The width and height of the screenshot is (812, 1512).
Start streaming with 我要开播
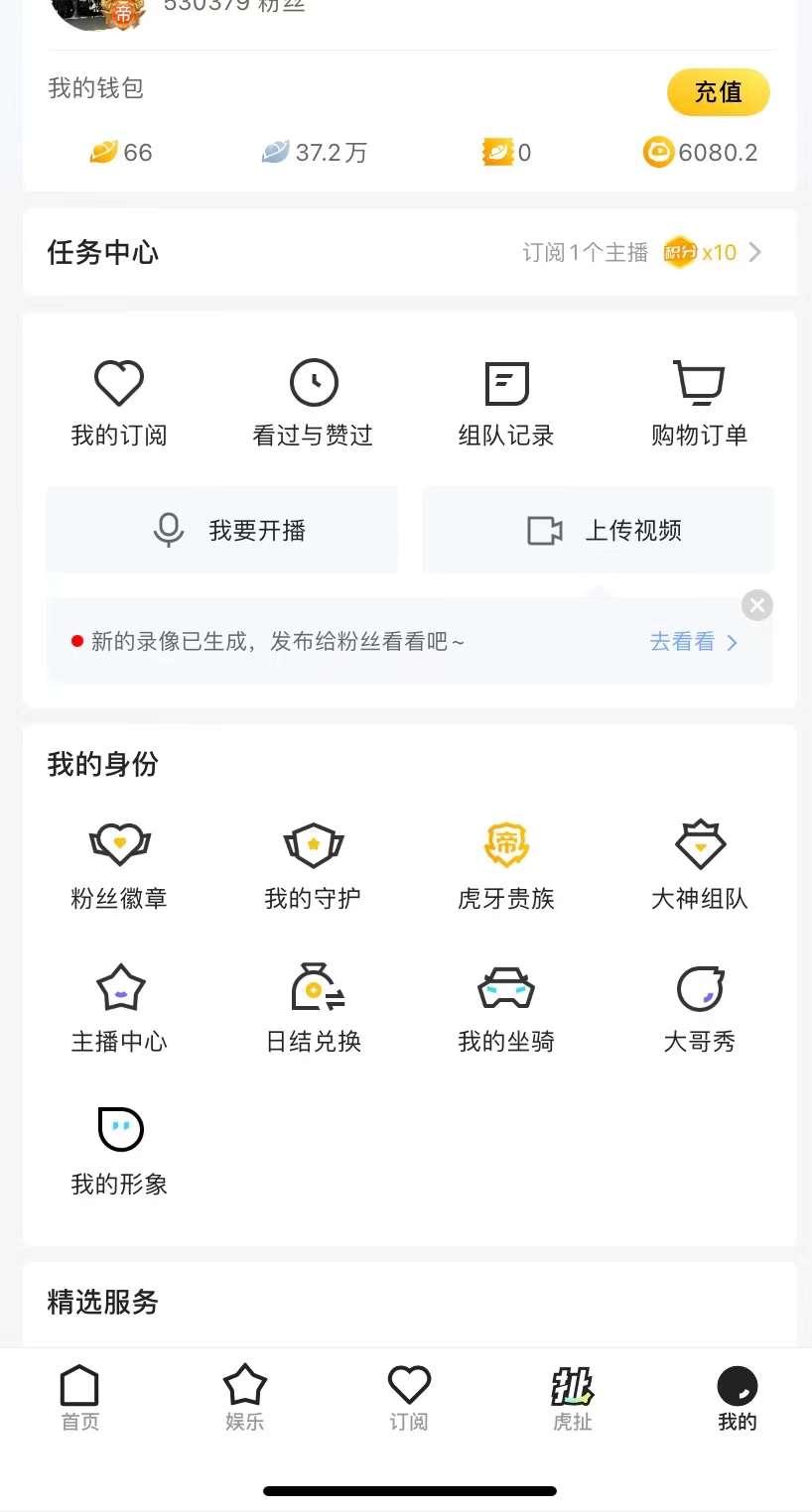tap(221, 530)
